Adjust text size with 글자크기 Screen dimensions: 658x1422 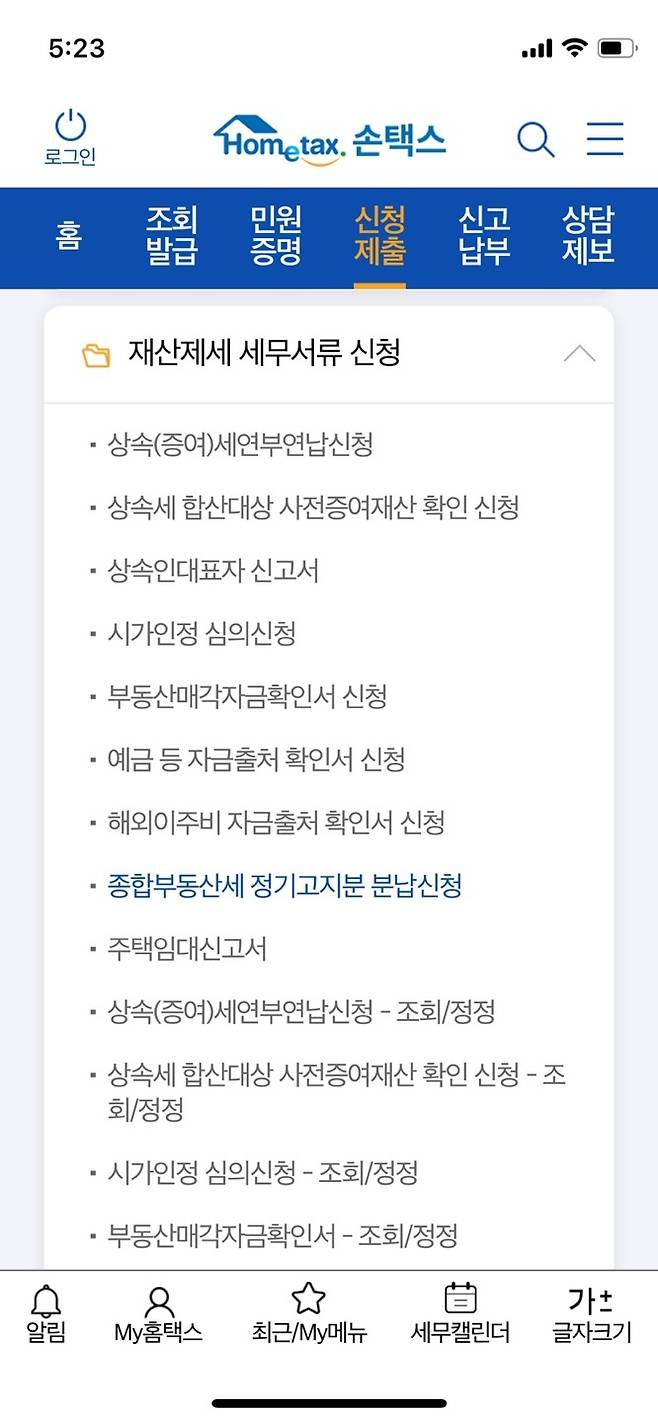pyautogui.click(x=591, y=1314)
